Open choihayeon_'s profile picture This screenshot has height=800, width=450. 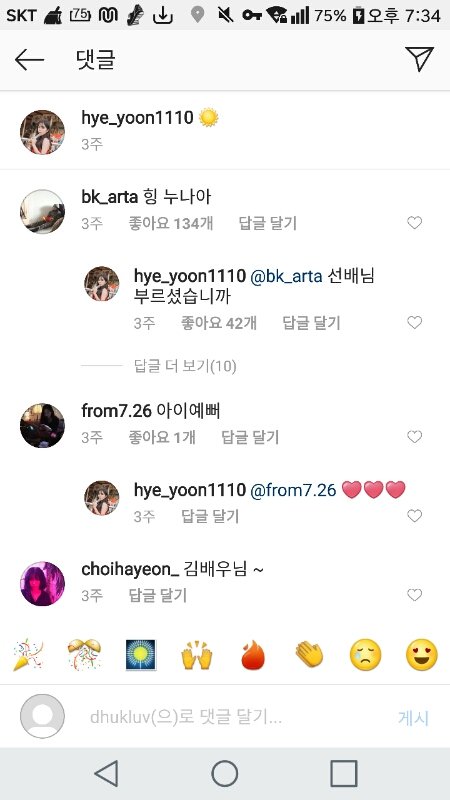(x=42, y=584)
